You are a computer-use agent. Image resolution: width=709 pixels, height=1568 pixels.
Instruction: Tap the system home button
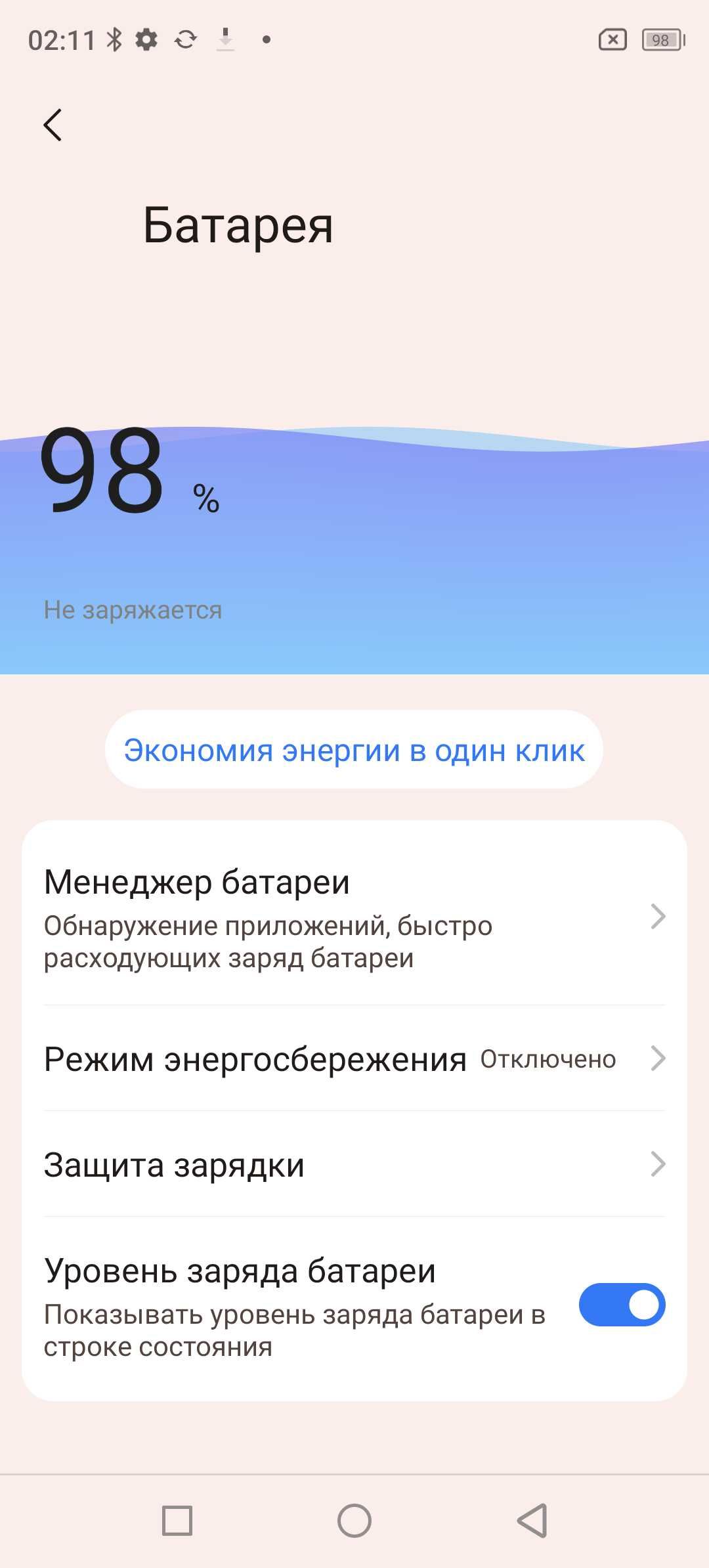(354, 1521)
